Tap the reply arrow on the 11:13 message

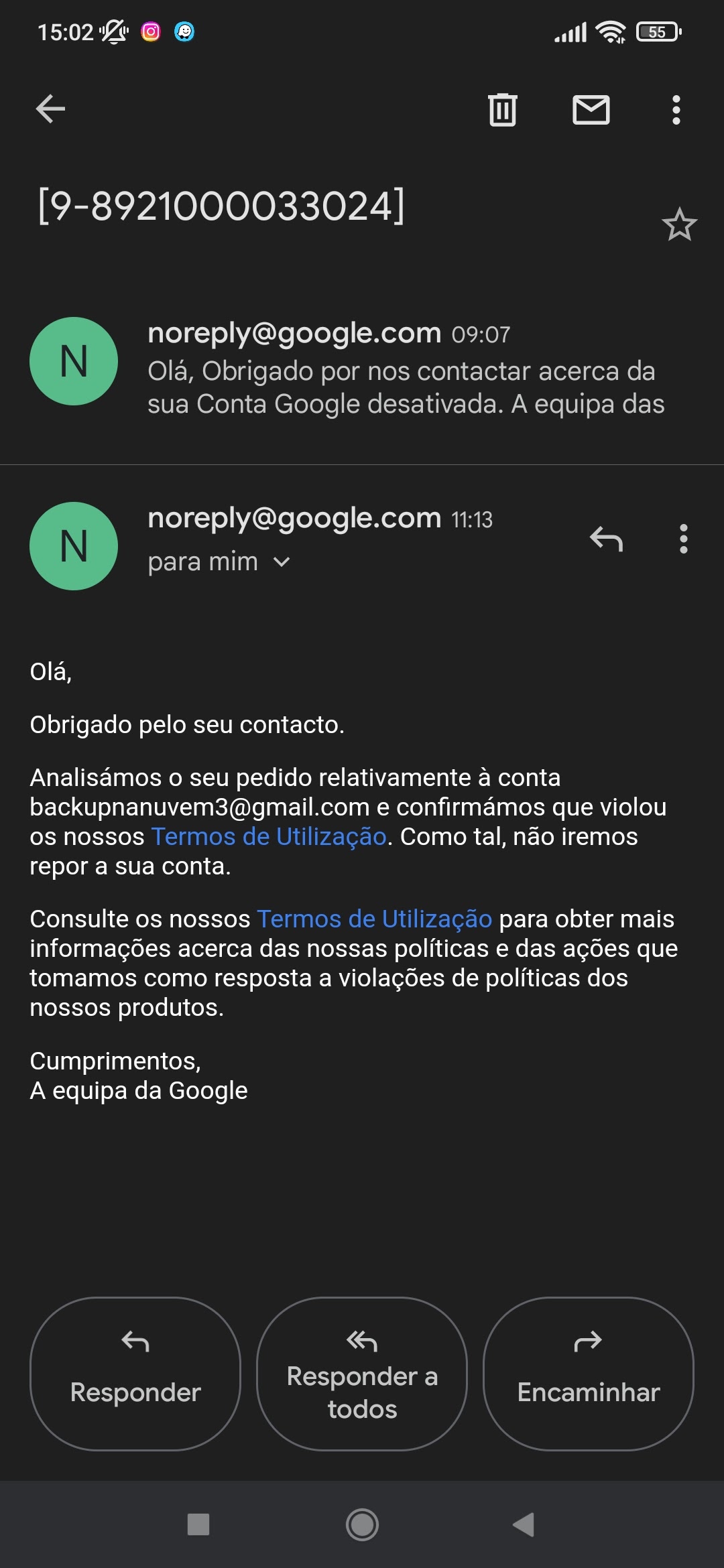point(606,539)
